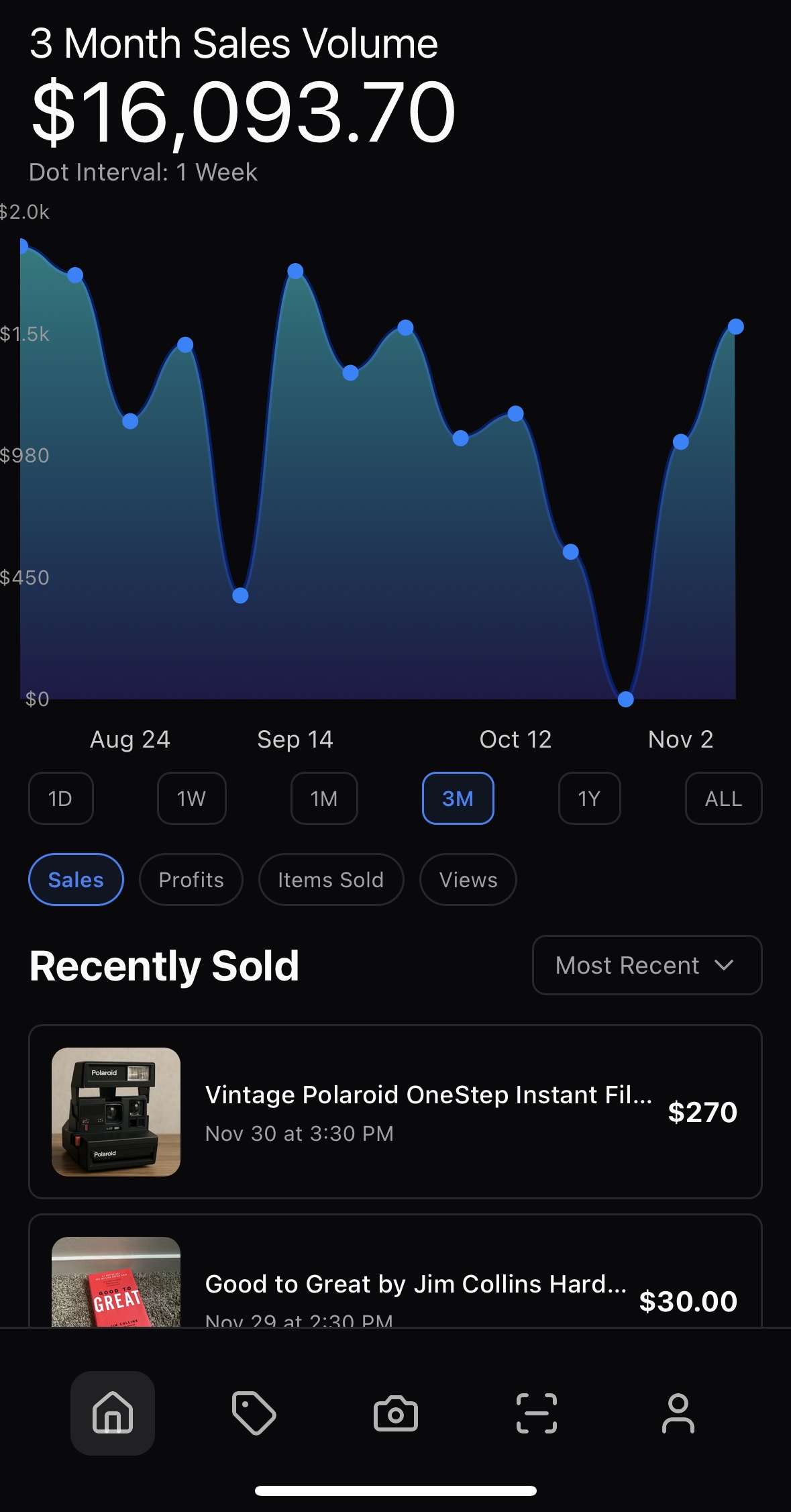This screenshot has width=791, height=1512.
Task: Select the 1D time range
Action: pos(60,798)
